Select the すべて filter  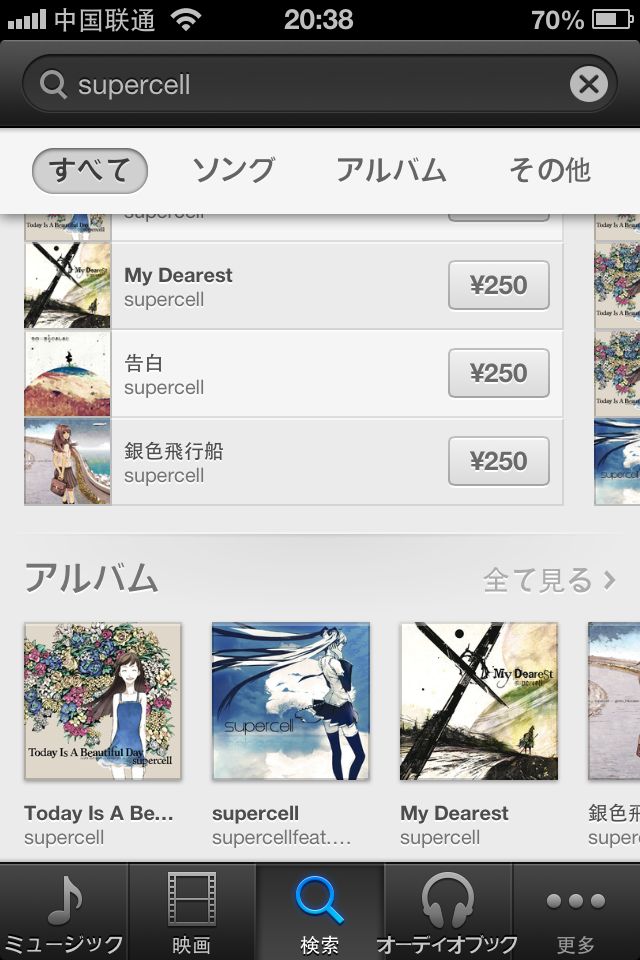[90, 170]
